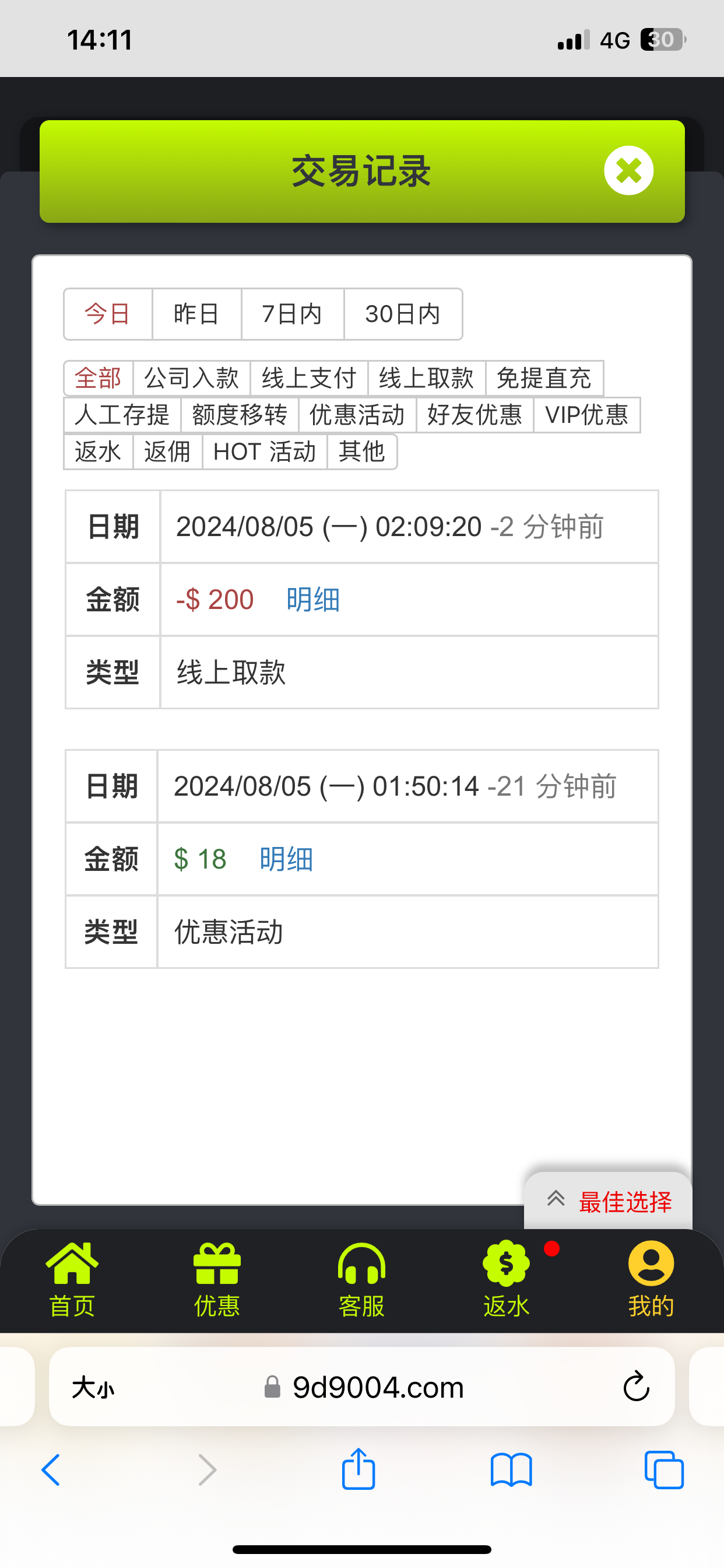Contact 客服 support
This screenshot has width=724, height=1568.
[361, 1279]
